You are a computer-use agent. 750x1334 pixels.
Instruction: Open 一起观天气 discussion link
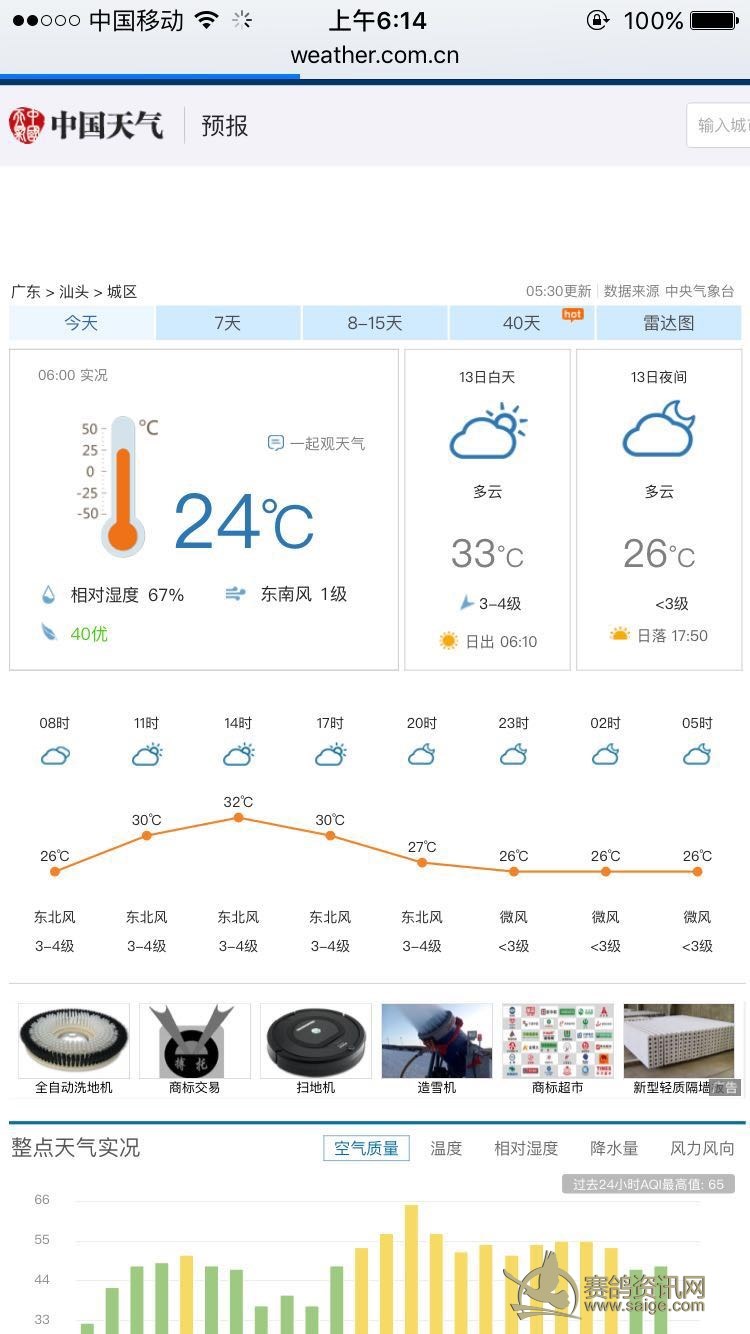click(x=317, y=443)
